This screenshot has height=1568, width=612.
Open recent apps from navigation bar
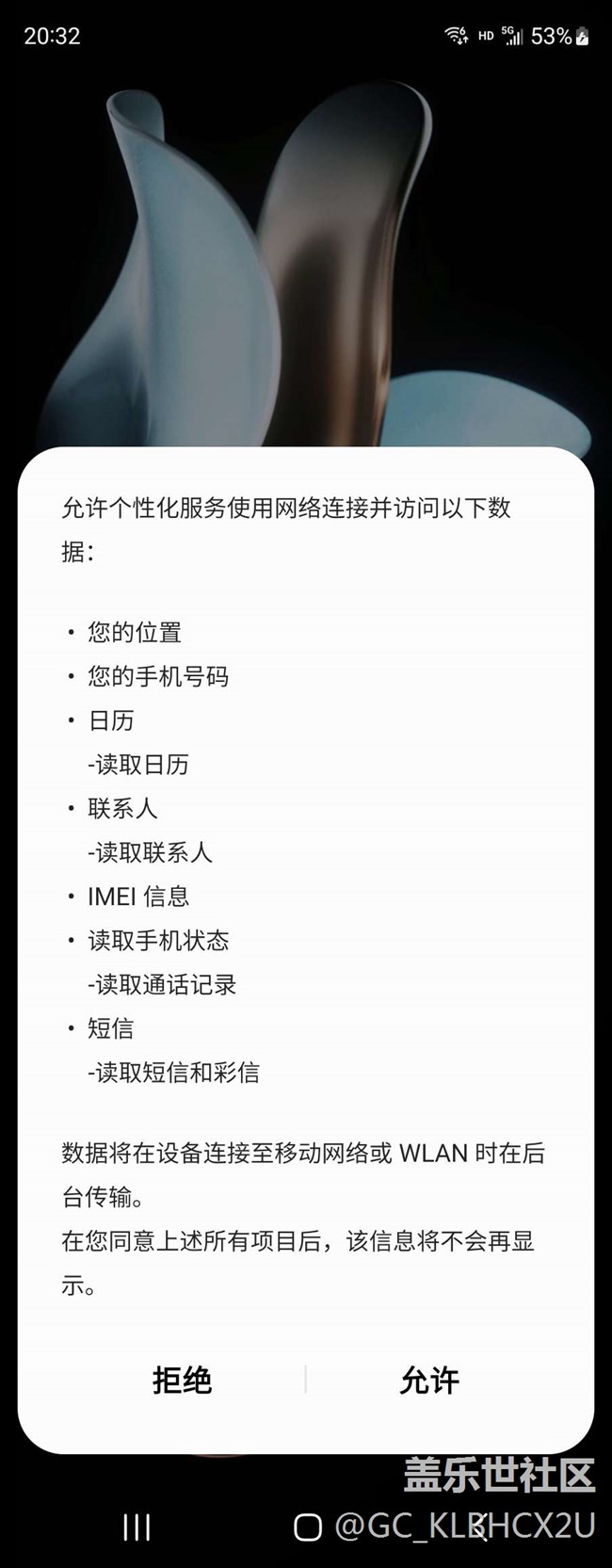[x=137, y=1527]
